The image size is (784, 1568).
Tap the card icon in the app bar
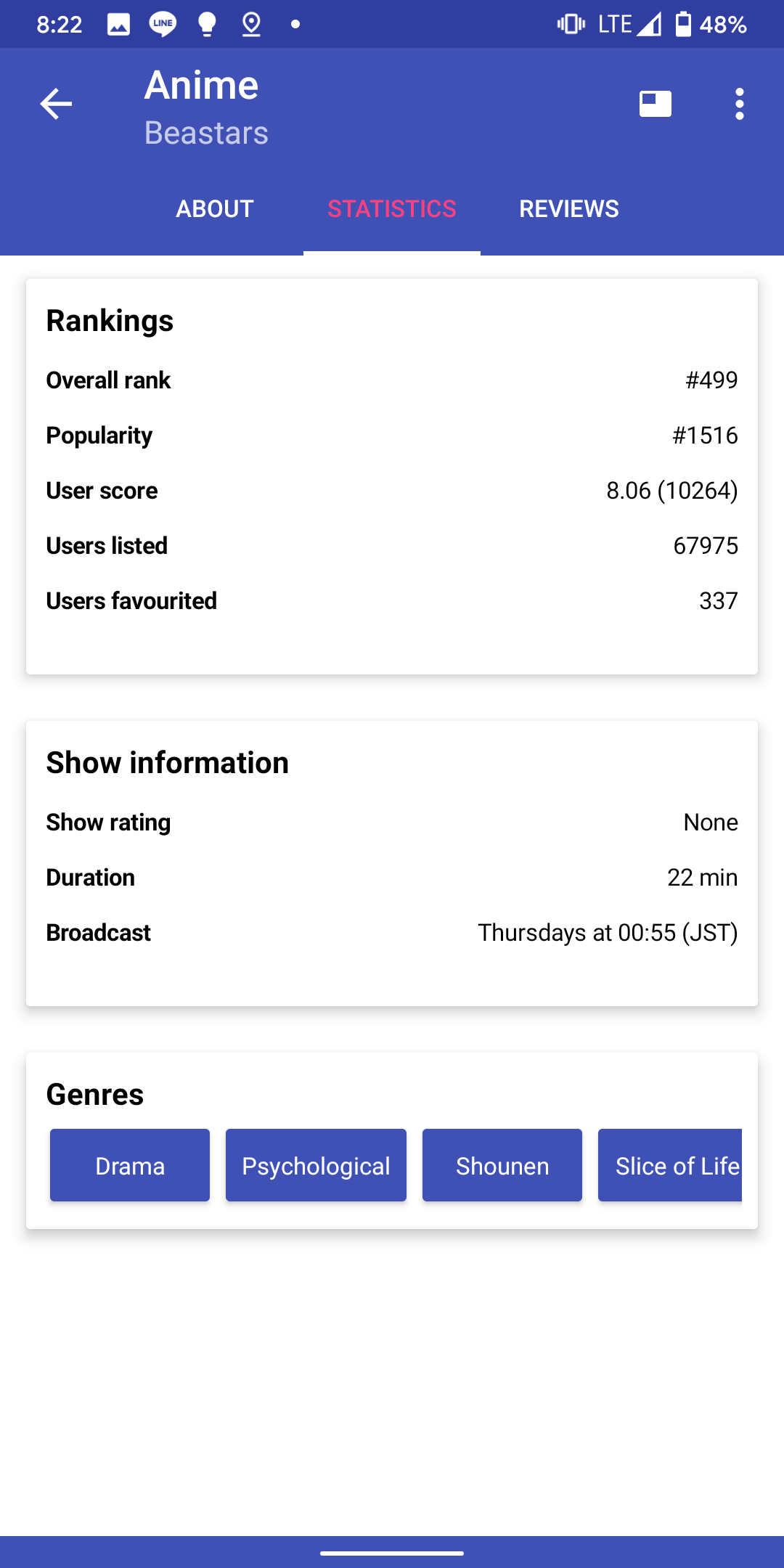655,104
